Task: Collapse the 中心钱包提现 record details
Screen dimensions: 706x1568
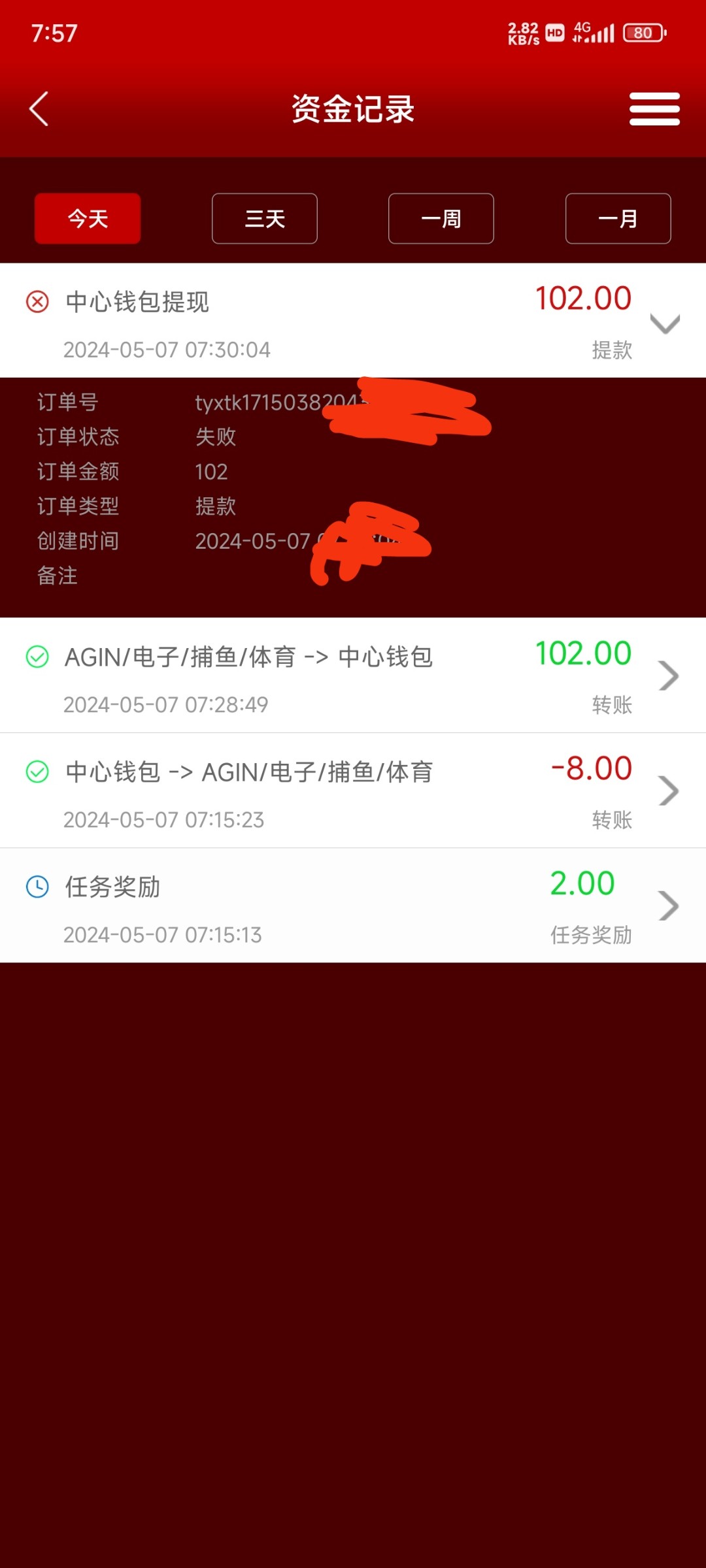Action: pyautogui.click(x=665, y=323)
